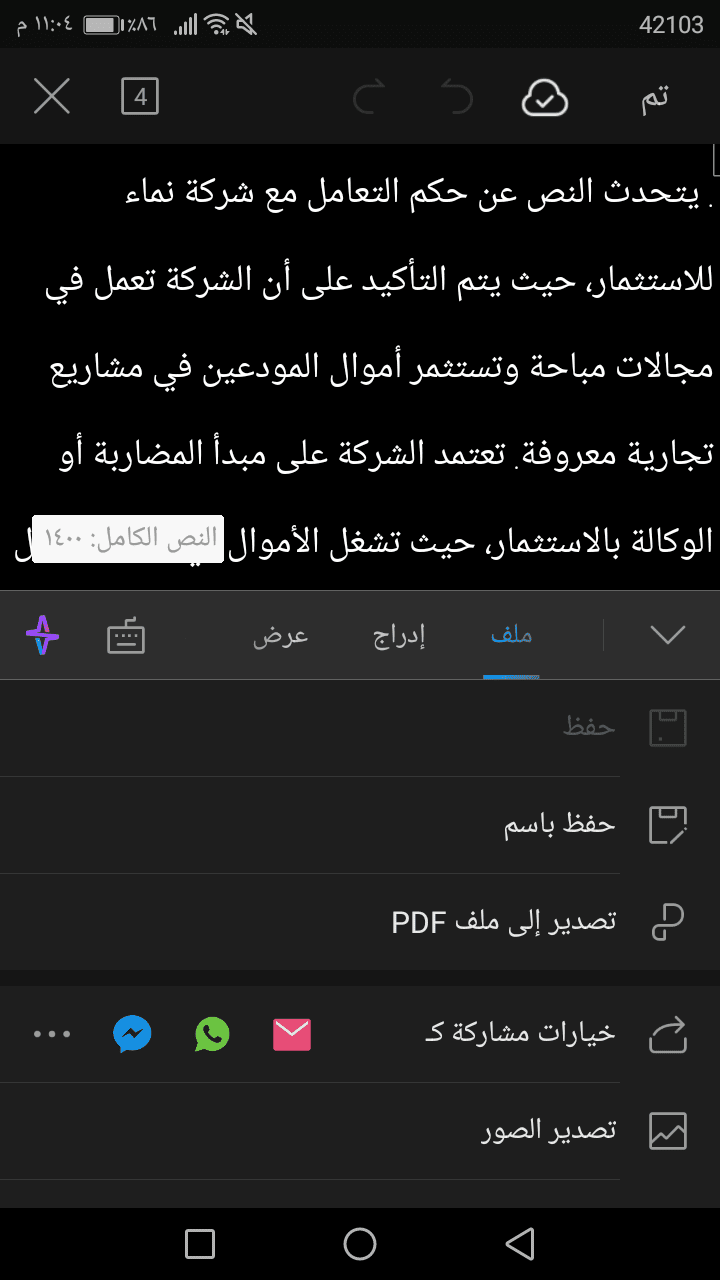Open the page count box showing 4
Image resolution: width=720 pixels, height=1280 pixels.
coord(140,97)
